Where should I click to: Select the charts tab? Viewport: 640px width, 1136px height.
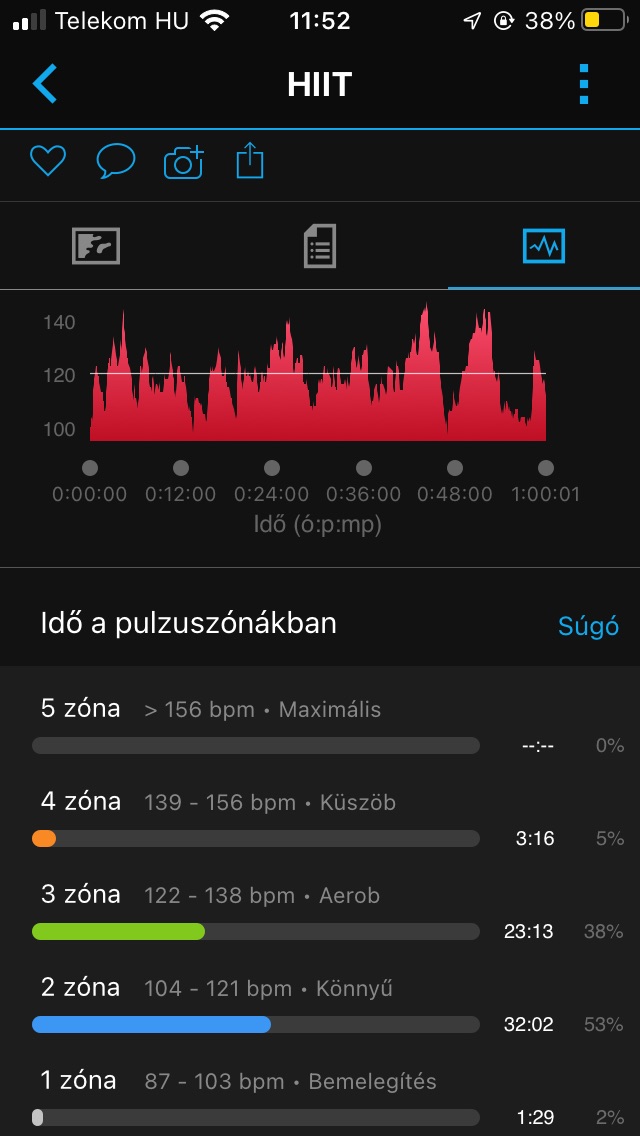point(544,245)
